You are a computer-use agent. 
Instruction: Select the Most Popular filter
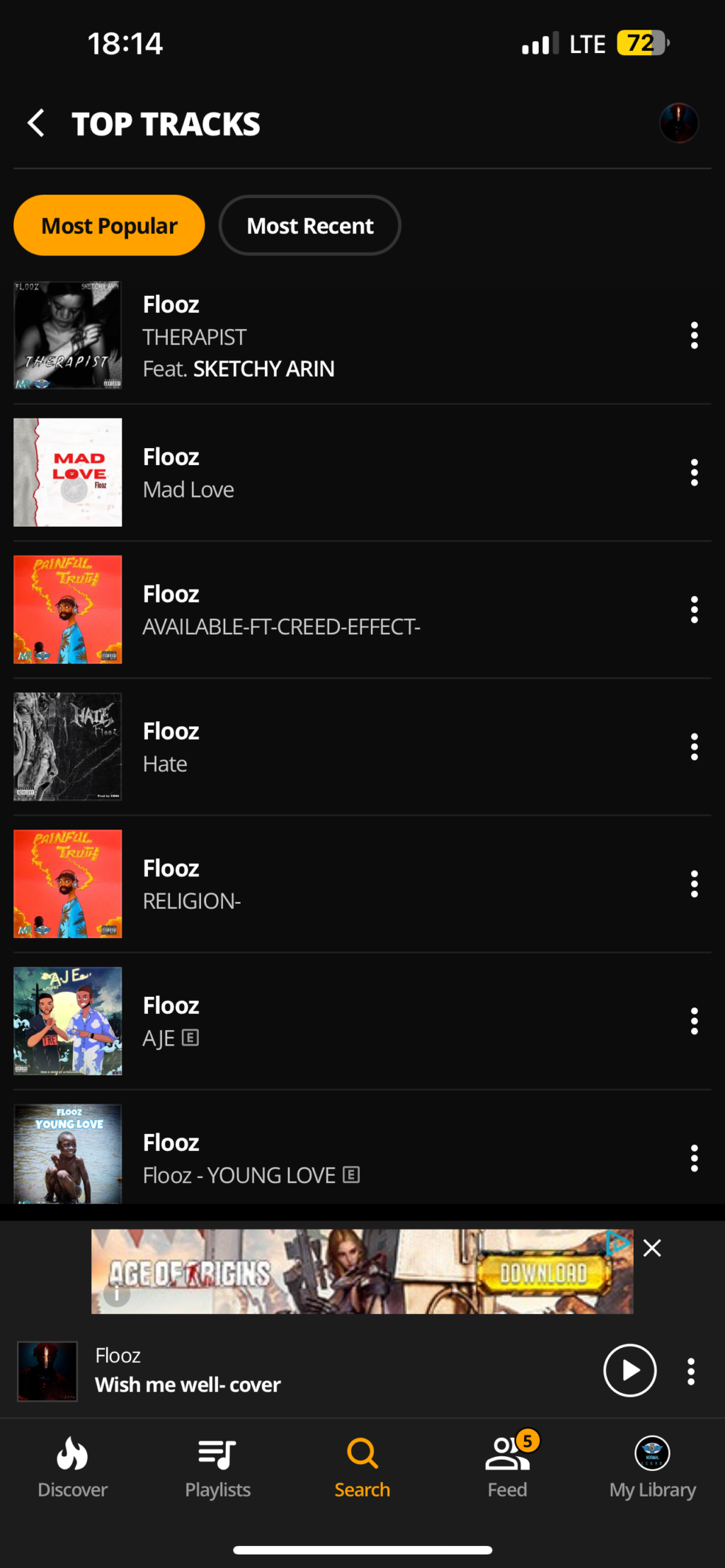pyautogui.click(x=109, y=226)
